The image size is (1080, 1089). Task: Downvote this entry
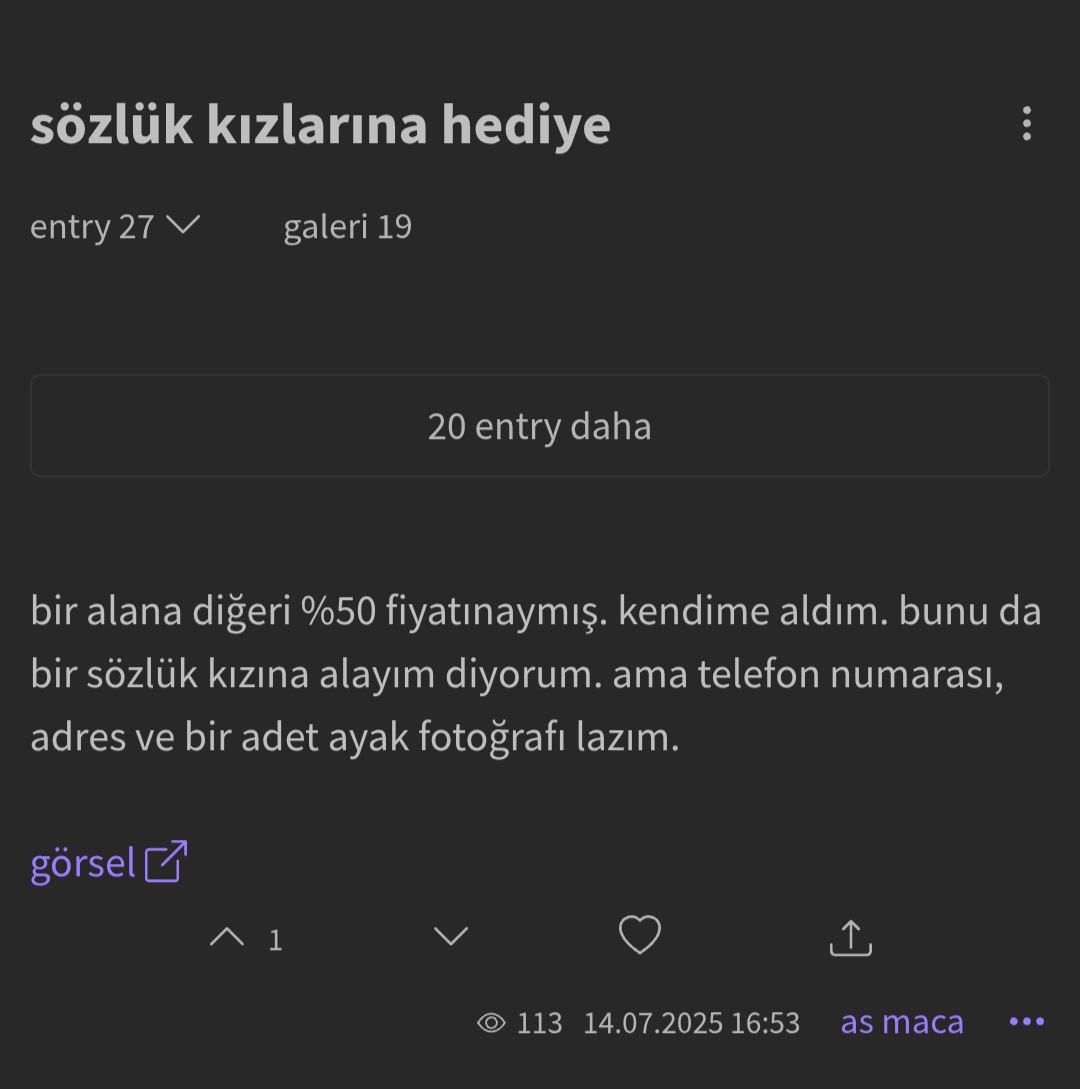coord(451,937)
